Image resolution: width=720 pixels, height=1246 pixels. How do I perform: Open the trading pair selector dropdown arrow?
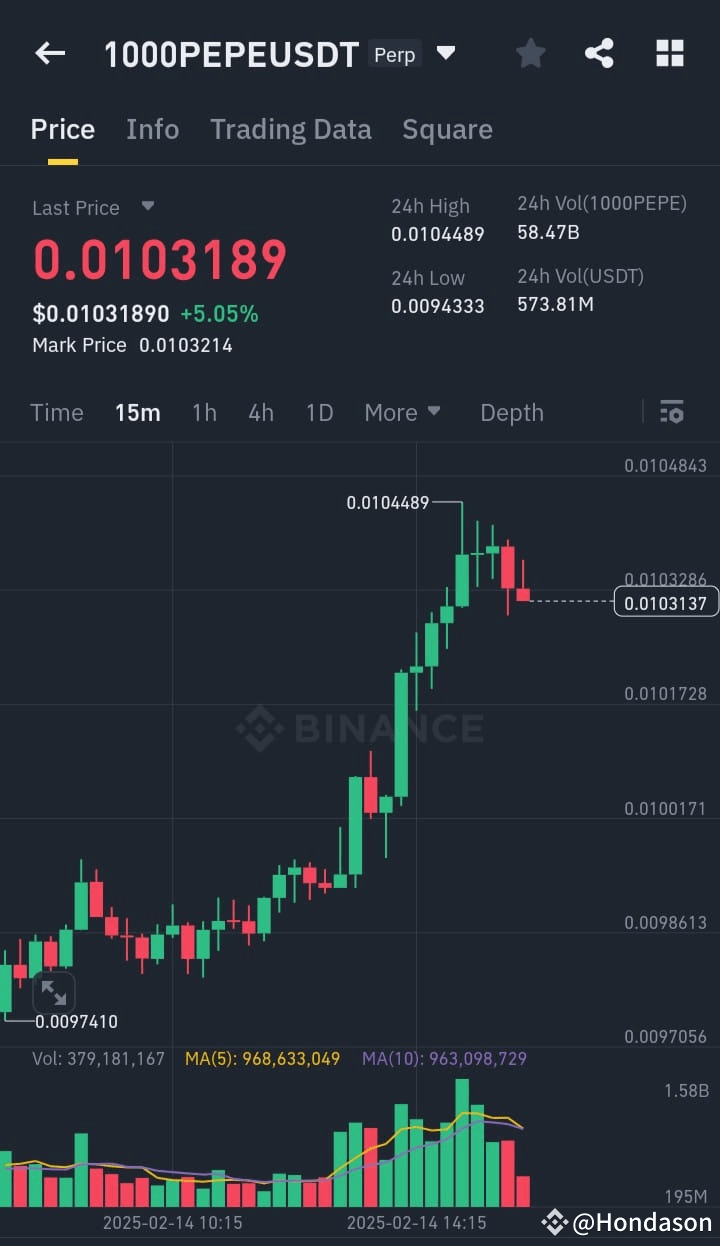point(446,53)
